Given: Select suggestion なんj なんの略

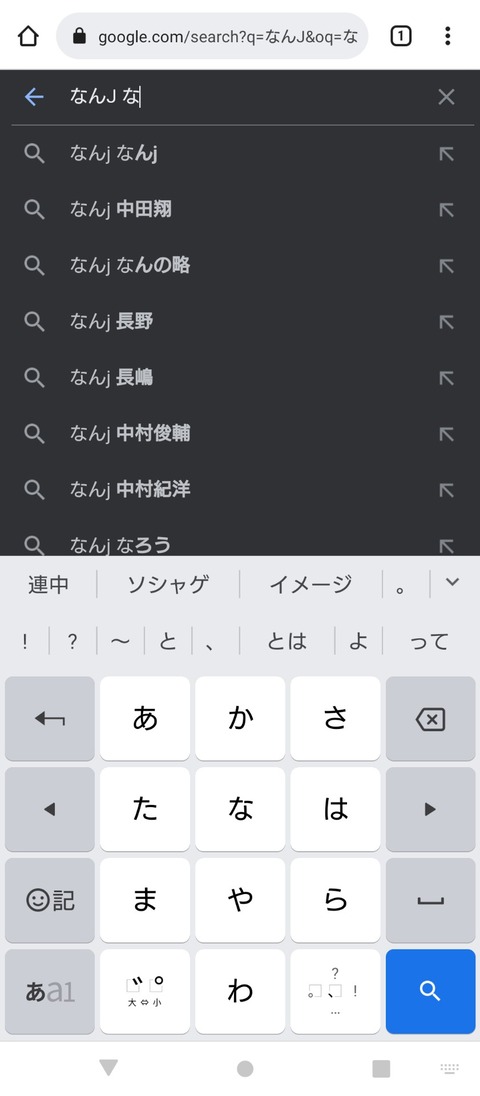Looking at the screenshot, I should point(240,265).
